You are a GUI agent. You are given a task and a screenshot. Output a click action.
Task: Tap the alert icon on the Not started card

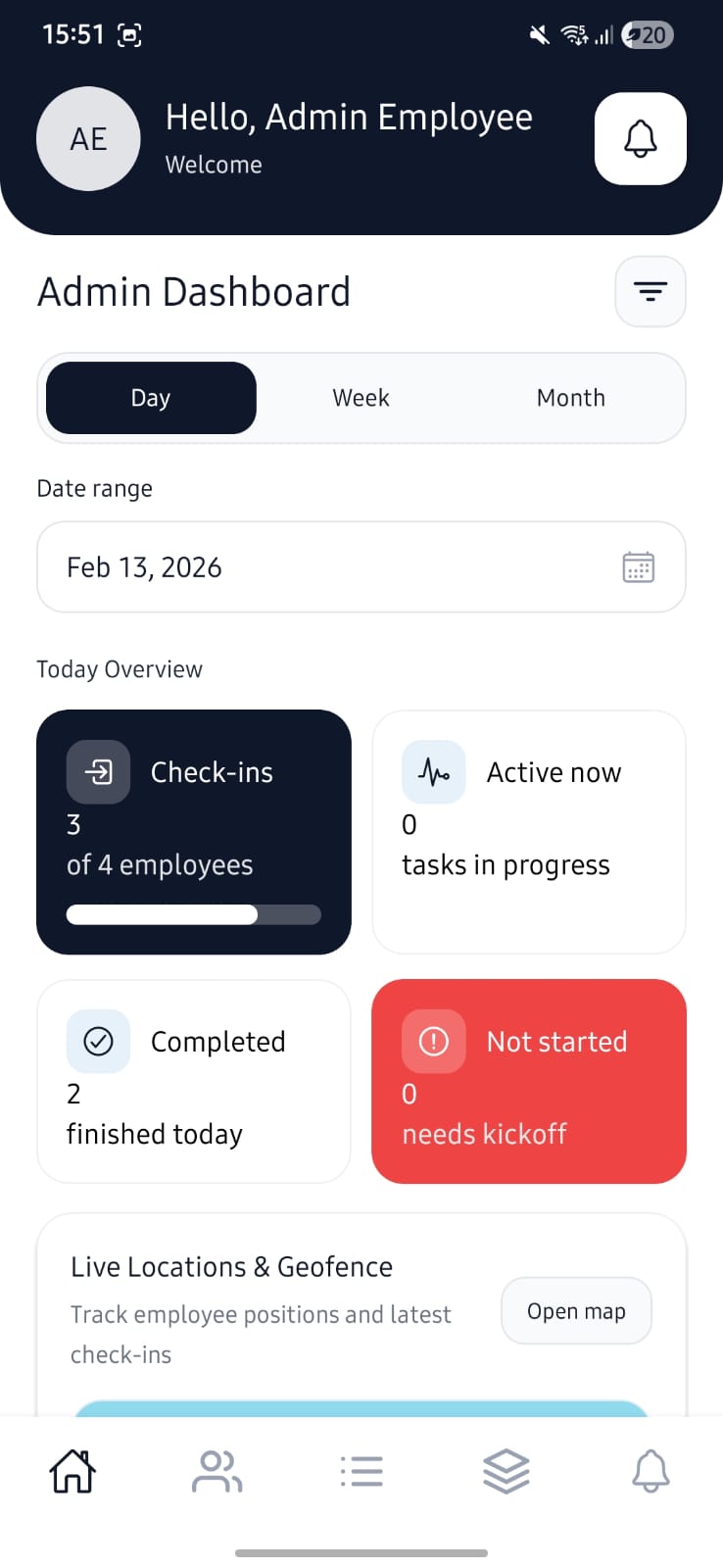433,1041
